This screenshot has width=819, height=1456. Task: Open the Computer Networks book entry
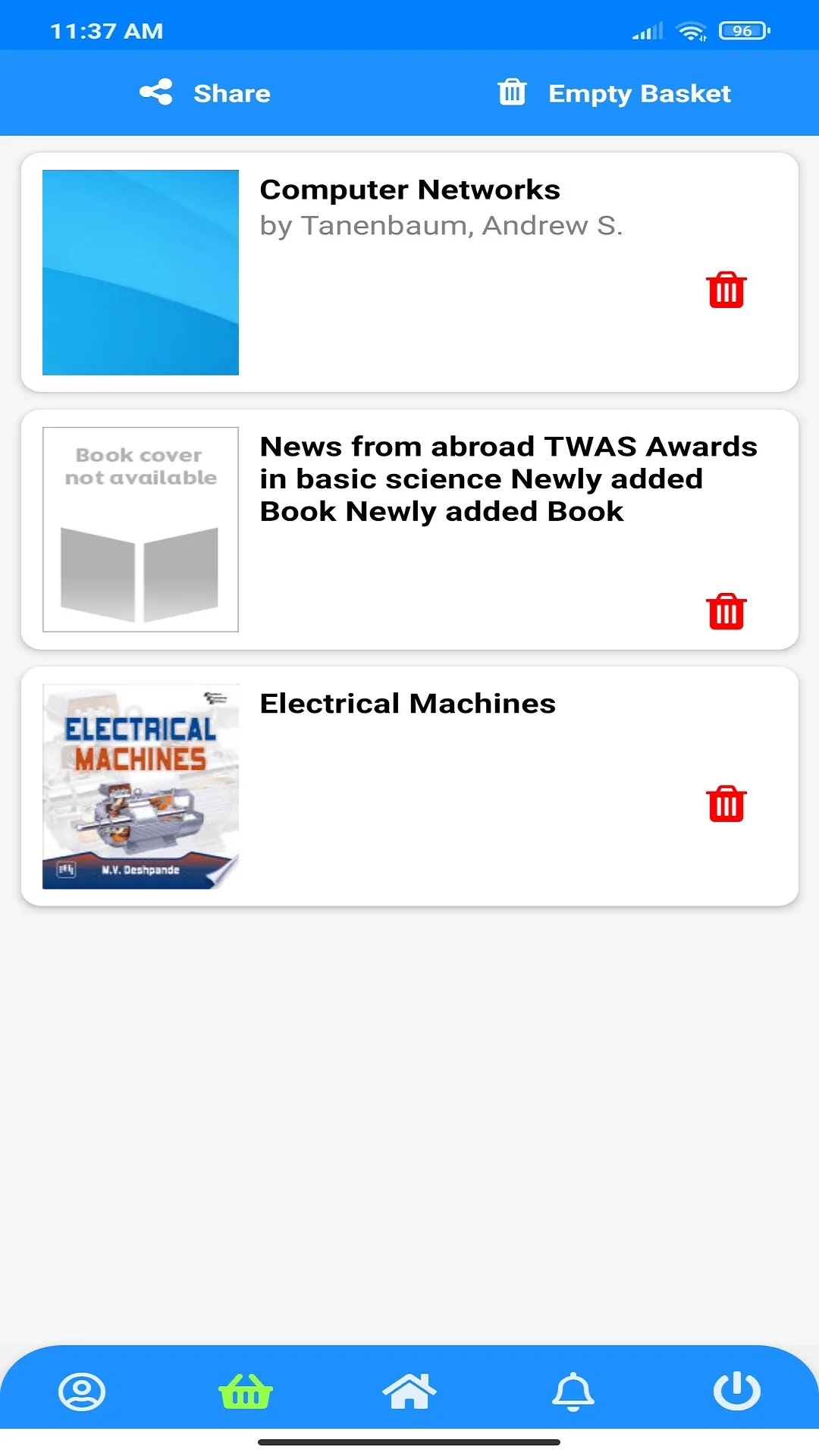click(409, 190)
